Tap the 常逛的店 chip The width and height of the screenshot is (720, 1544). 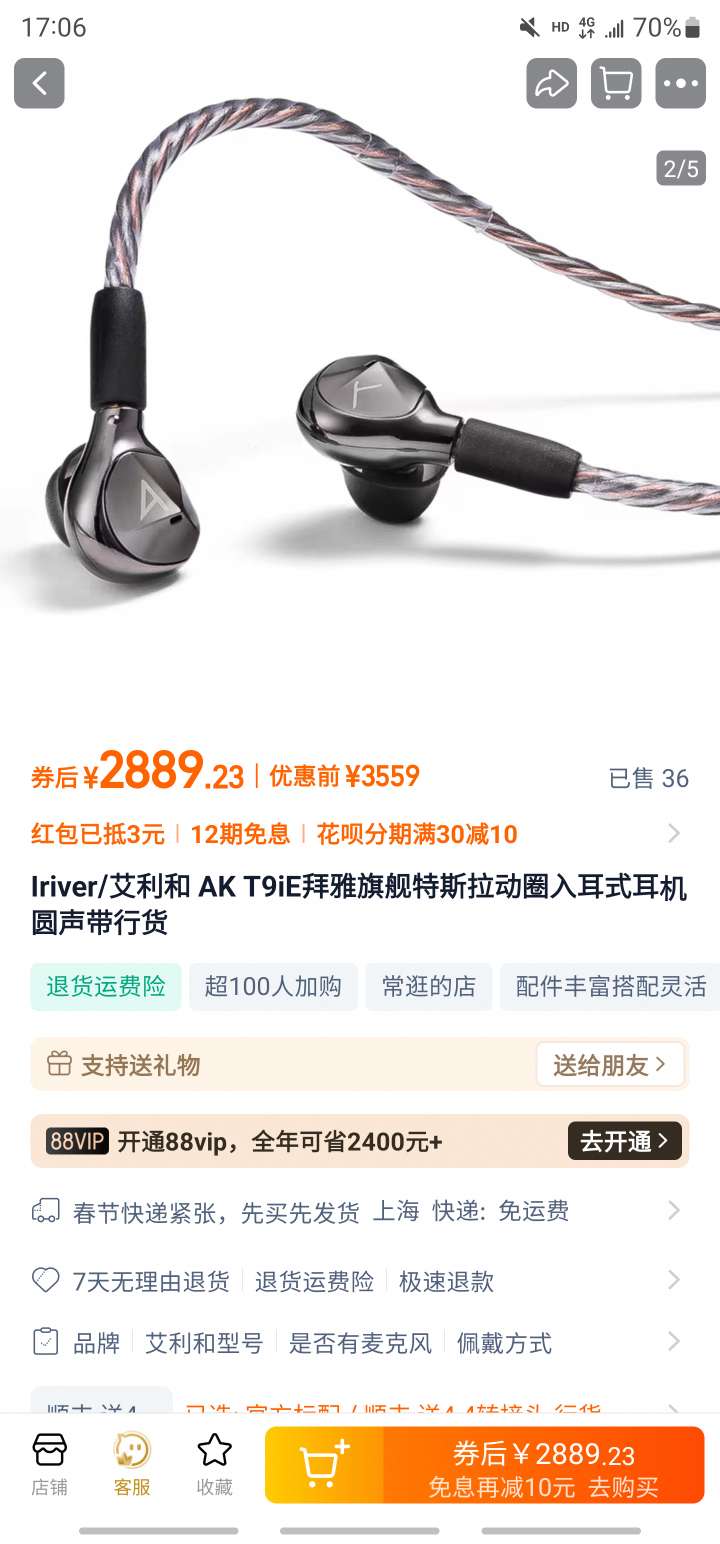click(428, 987)
